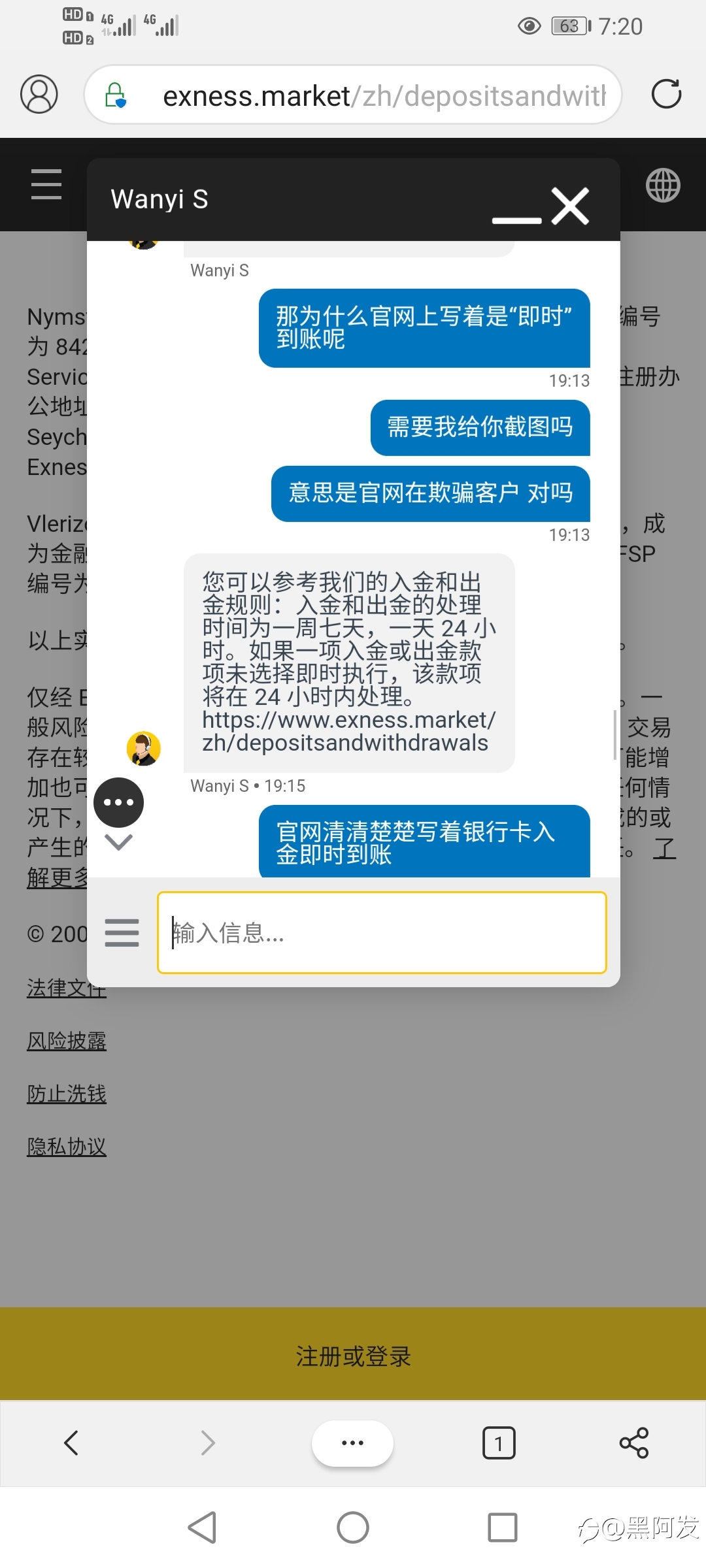The image size is (706, 1568).
Task: Go to the system home screen
Action: pyautogui.click(x=353, y=1527)
